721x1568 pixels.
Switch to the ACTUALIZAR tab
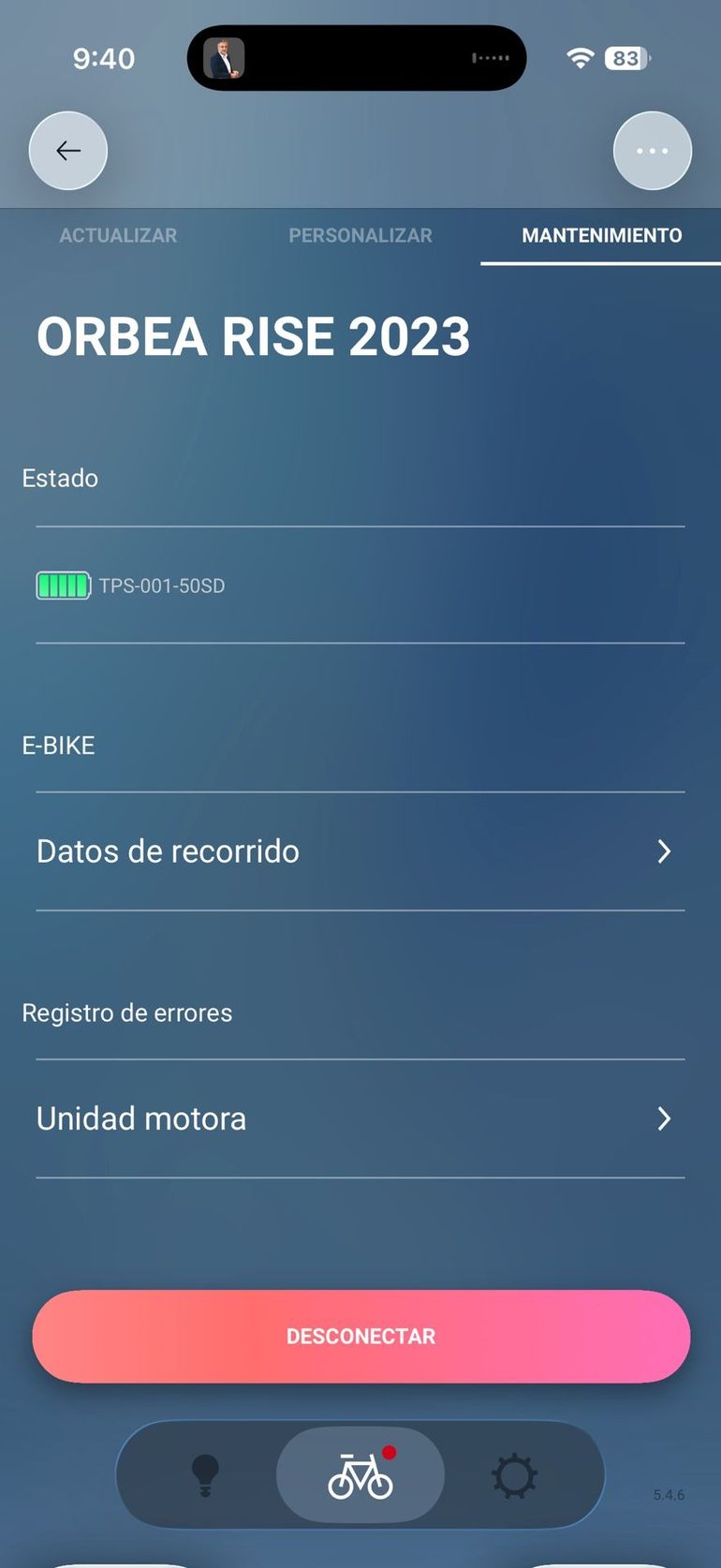[x=118, y=235]
